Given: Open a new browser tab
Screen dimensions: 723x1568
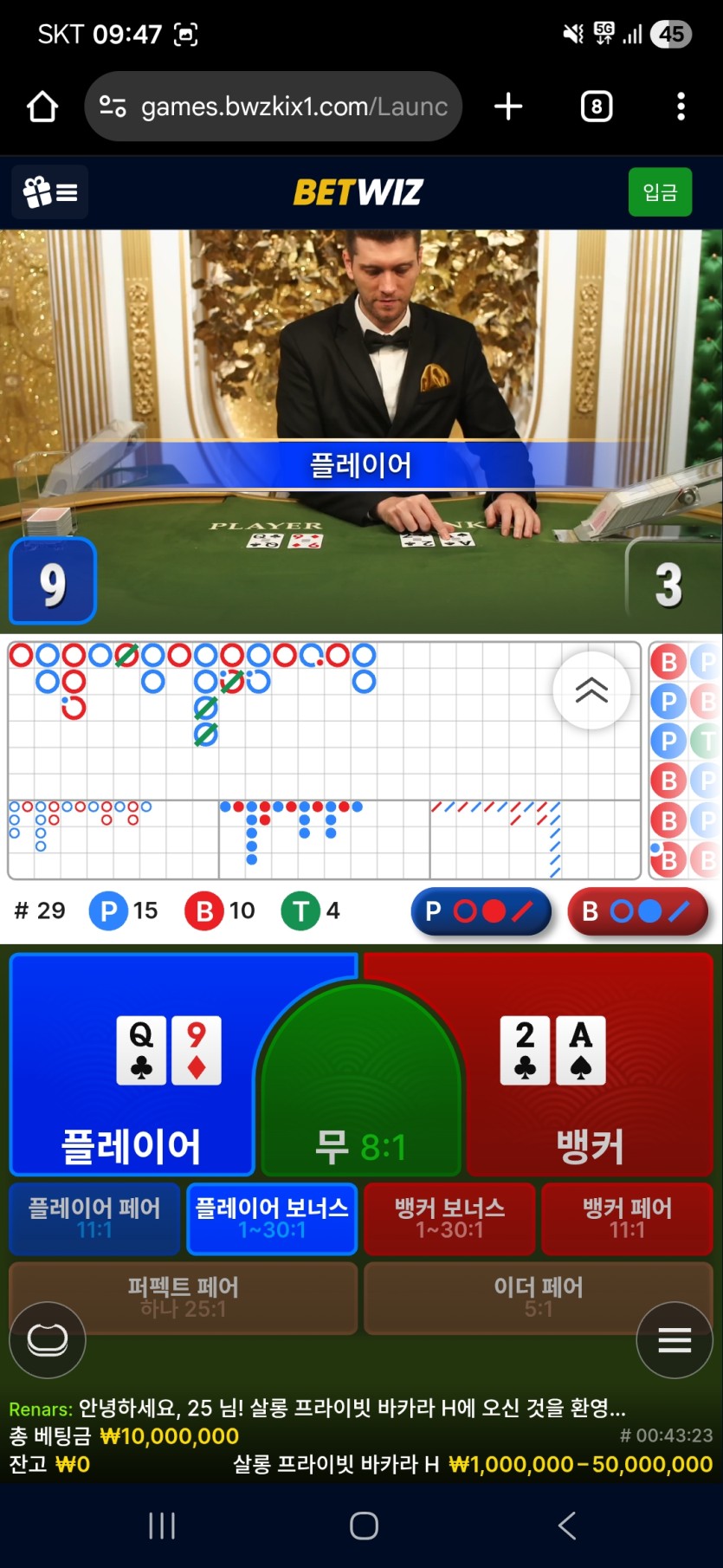Looking at the screenshot, I should click(508, 107).
